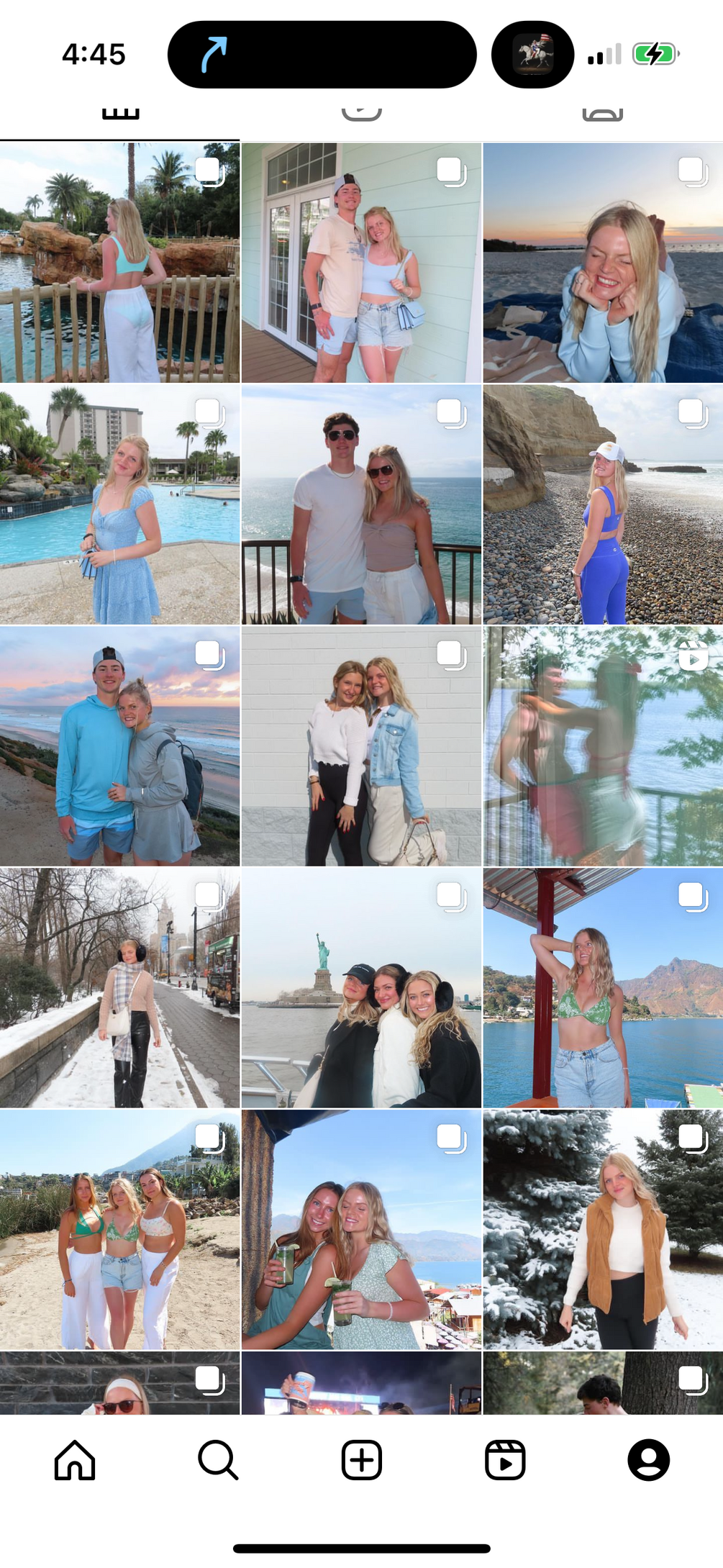This screenshot has width=723, height=1568.
Task: Open the sunset beach blanket post
Action: (603, 263)
